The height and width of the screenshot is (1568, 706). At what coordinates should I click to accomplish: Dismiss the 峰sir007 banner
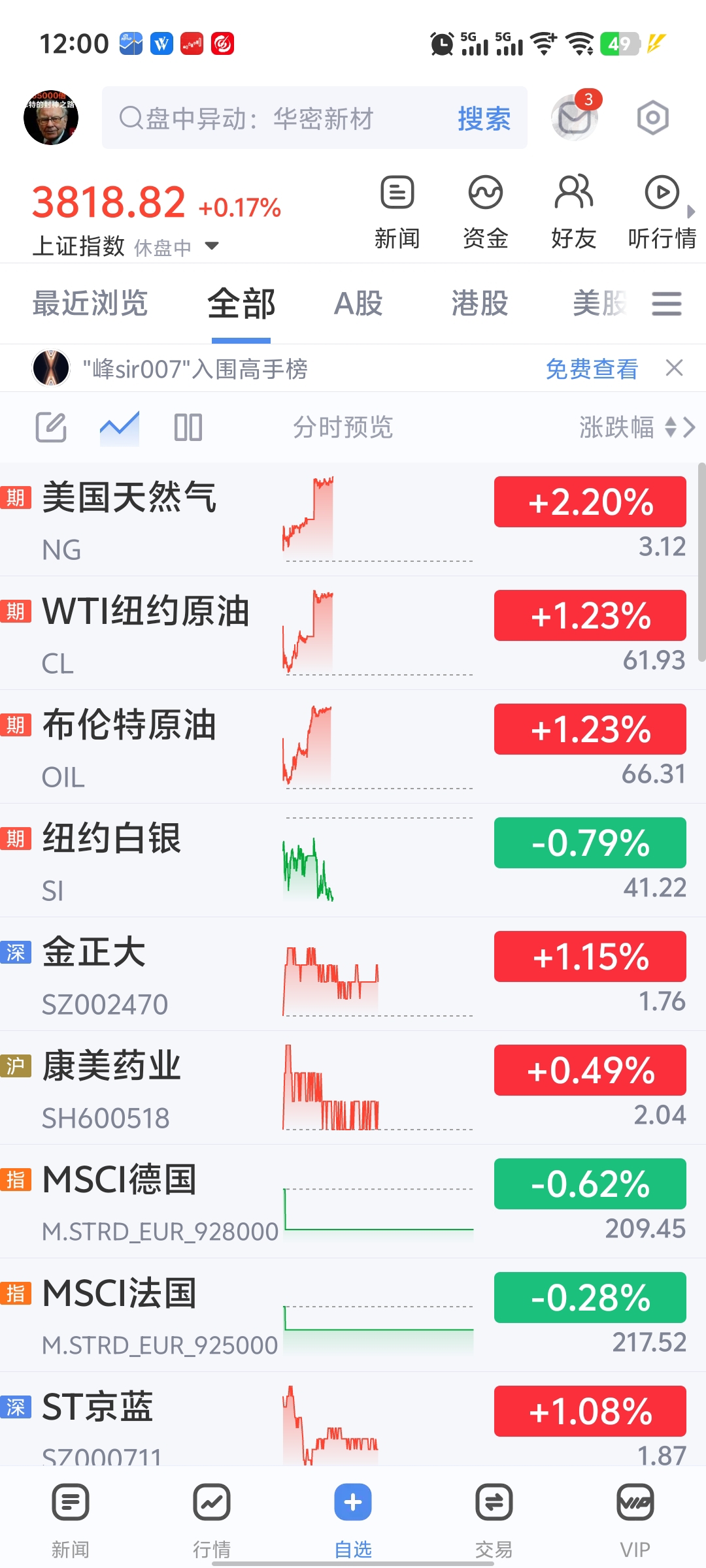click(675, 368)
